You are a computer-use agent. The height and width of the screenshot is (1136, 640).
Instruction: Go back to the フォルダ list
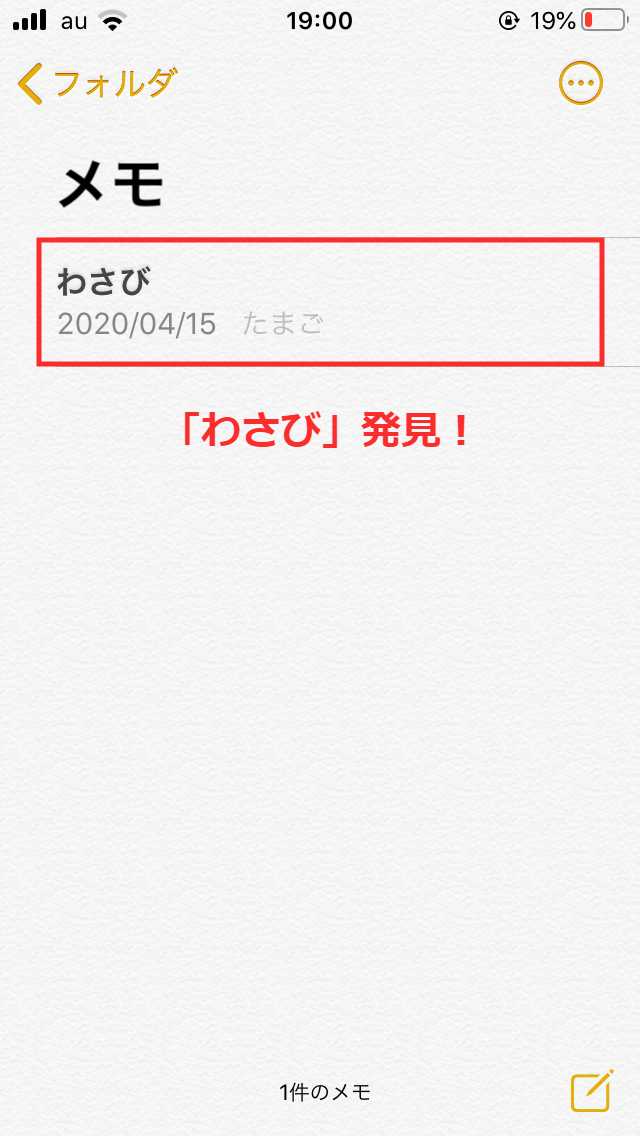tap(97, 84)
